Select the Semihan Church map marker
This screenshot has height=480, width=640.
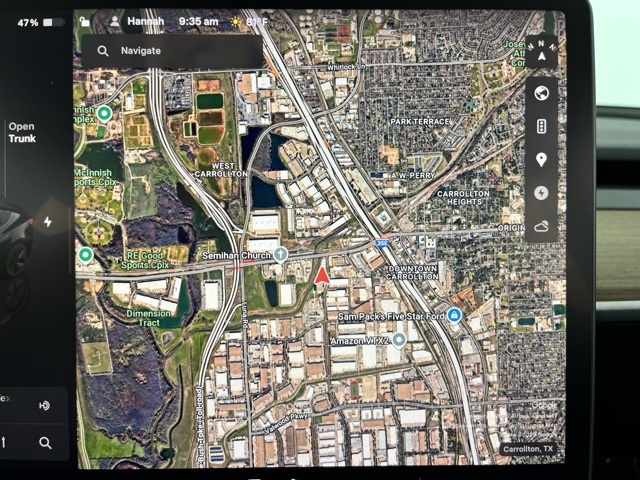281,255
